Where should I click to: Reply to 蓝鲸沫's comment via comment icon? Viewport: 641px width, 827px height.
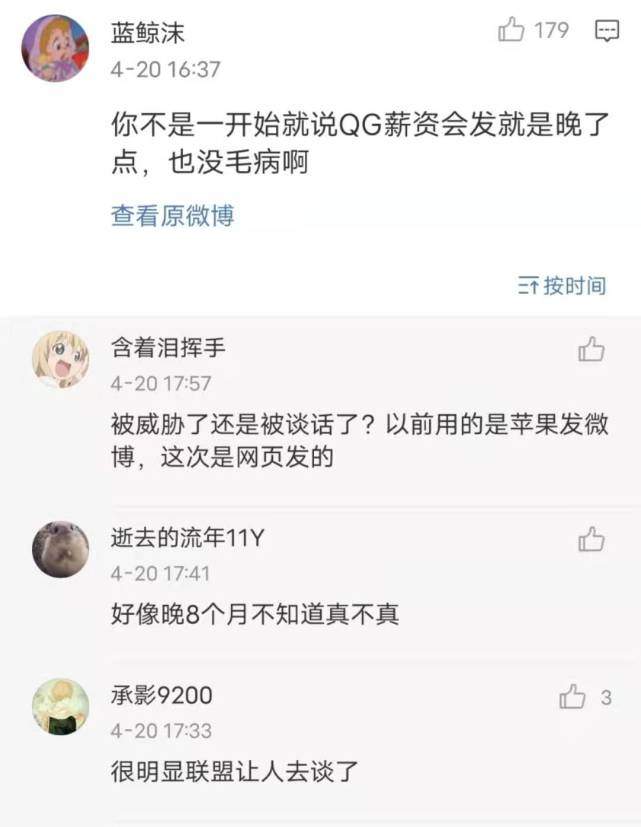pos(607,31)
